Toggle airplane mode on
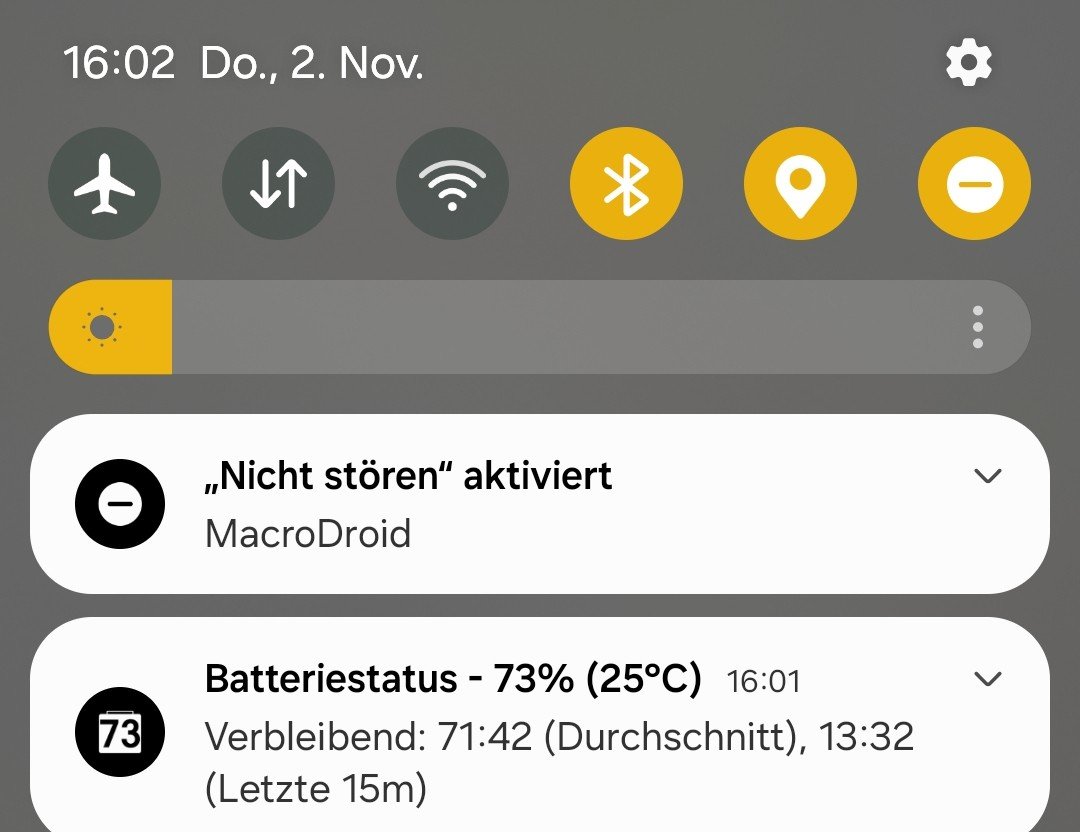The image size is (1080, 832). point(105,184)
